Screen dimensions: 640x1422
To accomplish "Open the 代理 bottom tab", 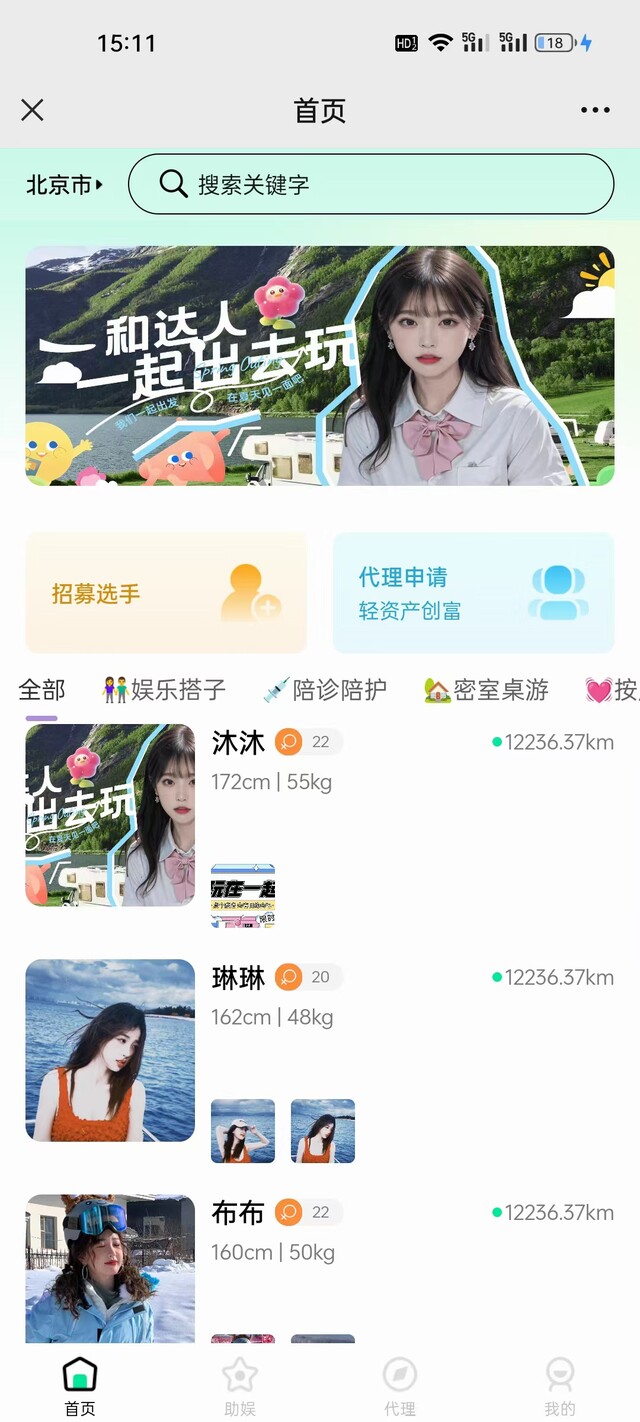I will (400, 1386).
